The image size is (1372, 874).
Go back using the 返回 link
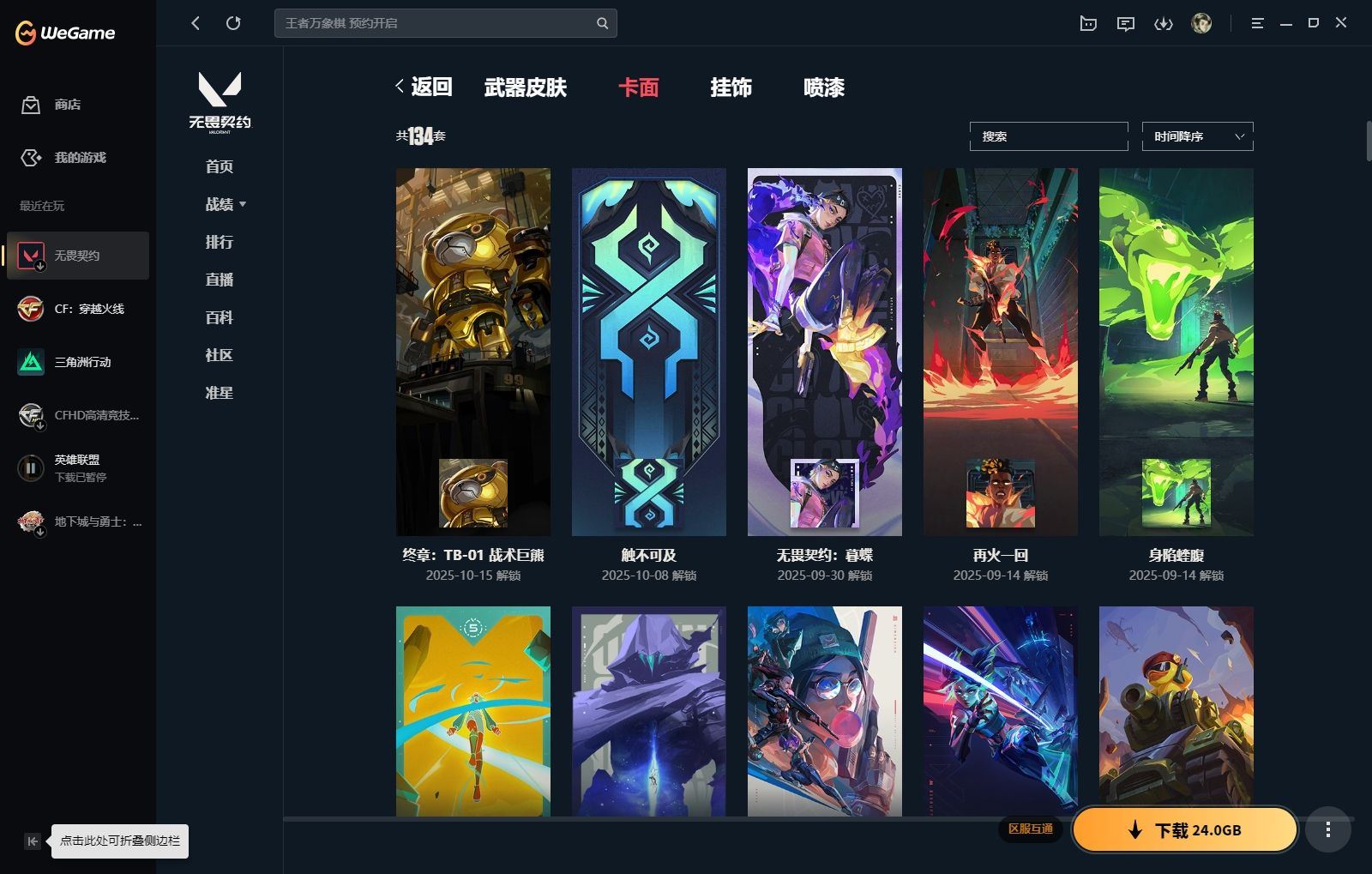[x=424, y=87]
